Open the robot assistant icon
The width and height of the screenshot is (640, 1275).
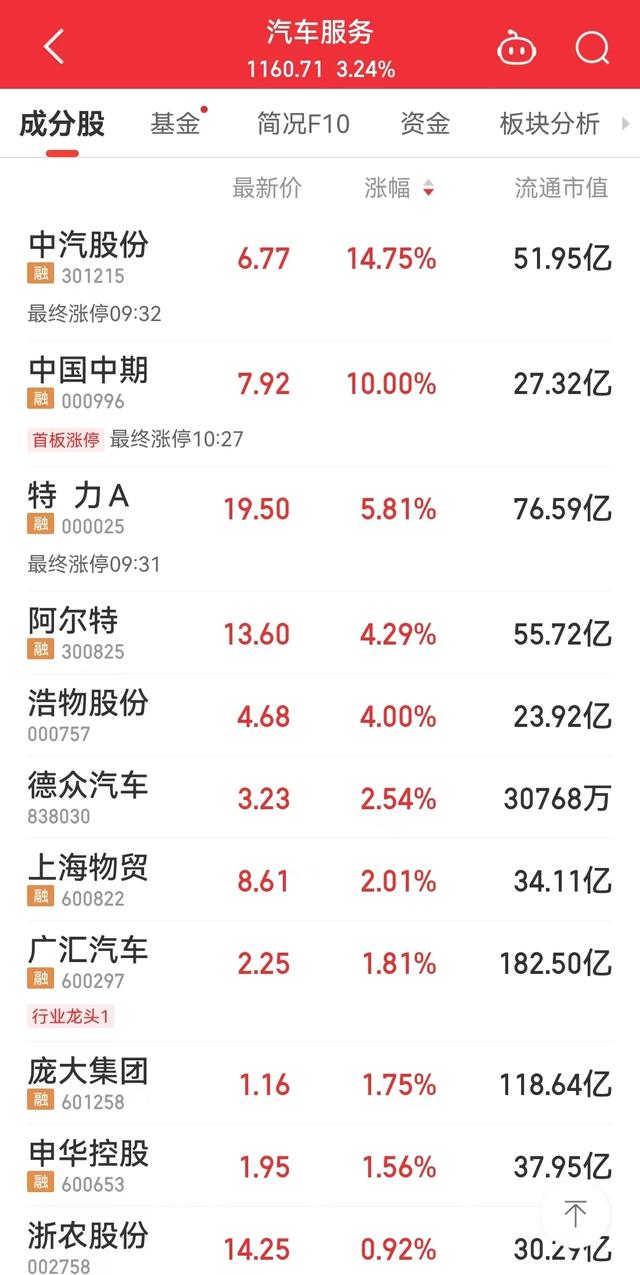[516, 47]
